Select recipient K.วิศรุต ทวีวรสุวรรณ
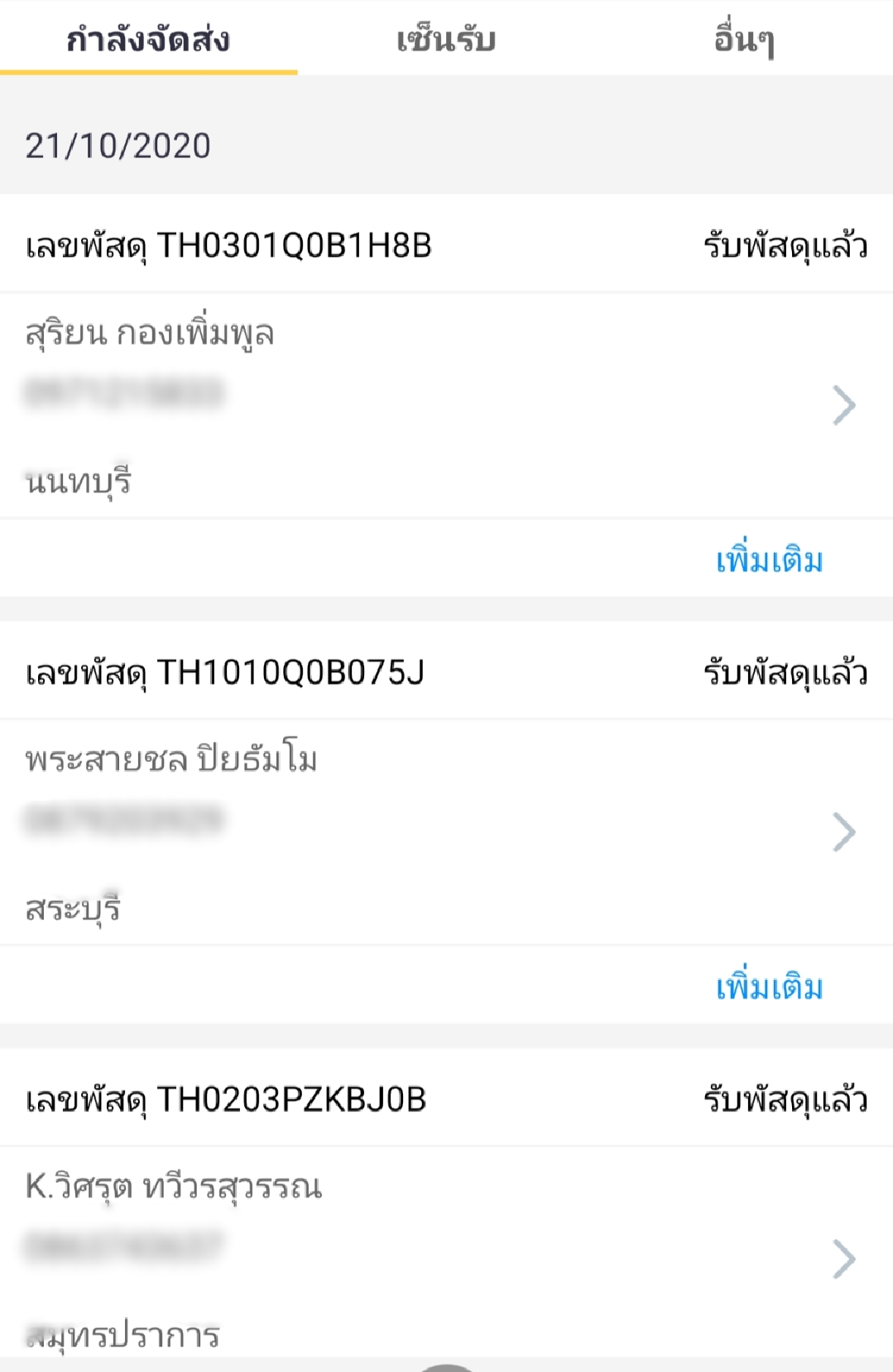This screenshot has height=1372, width=893. (x=174, y=1185)
